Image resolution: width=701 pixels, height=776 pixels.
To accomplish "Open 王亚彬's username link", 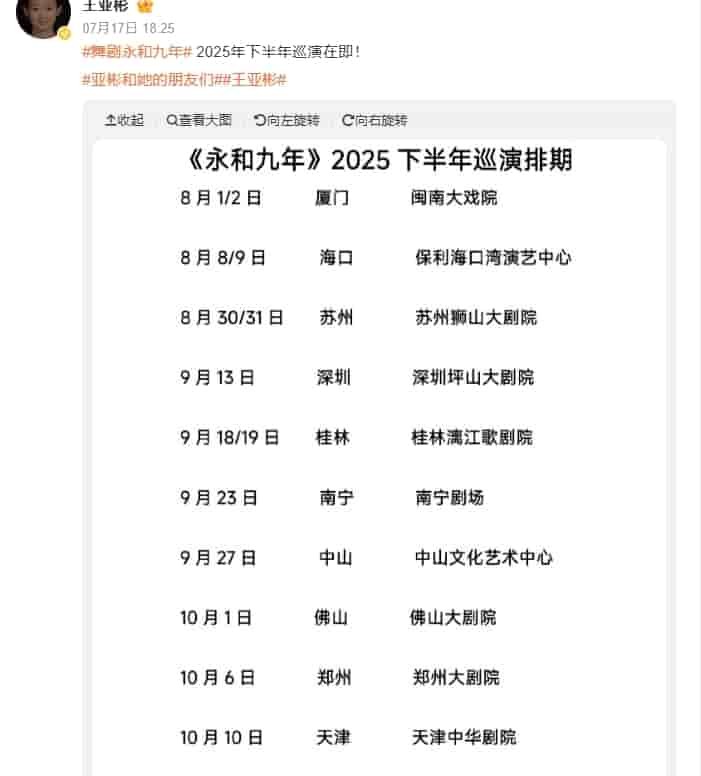I will click(104, 5).
